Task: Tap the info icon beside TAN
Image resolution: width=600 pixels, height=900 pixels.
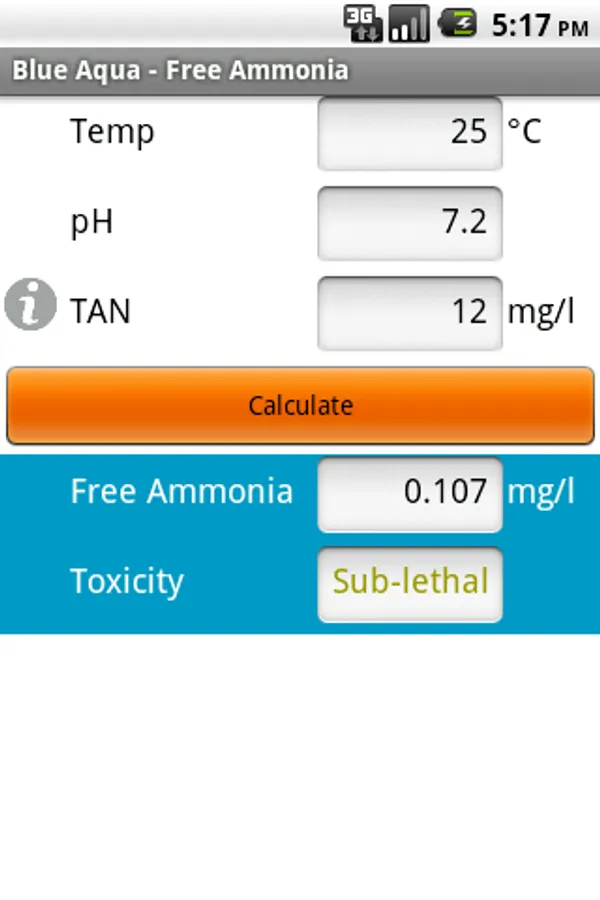Action: pos(30,305)
